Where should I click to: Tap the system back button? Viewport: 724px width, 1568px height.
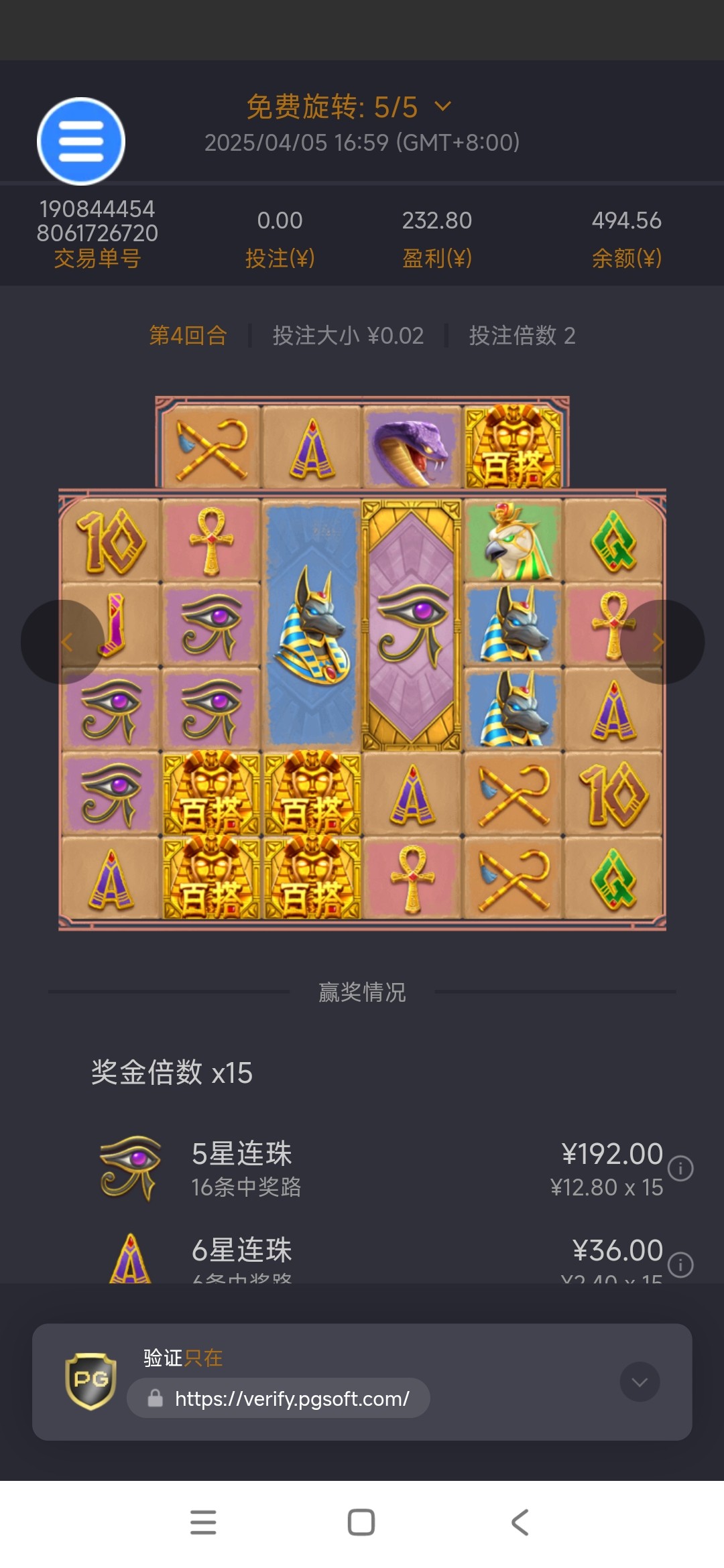coord(520,1522)
